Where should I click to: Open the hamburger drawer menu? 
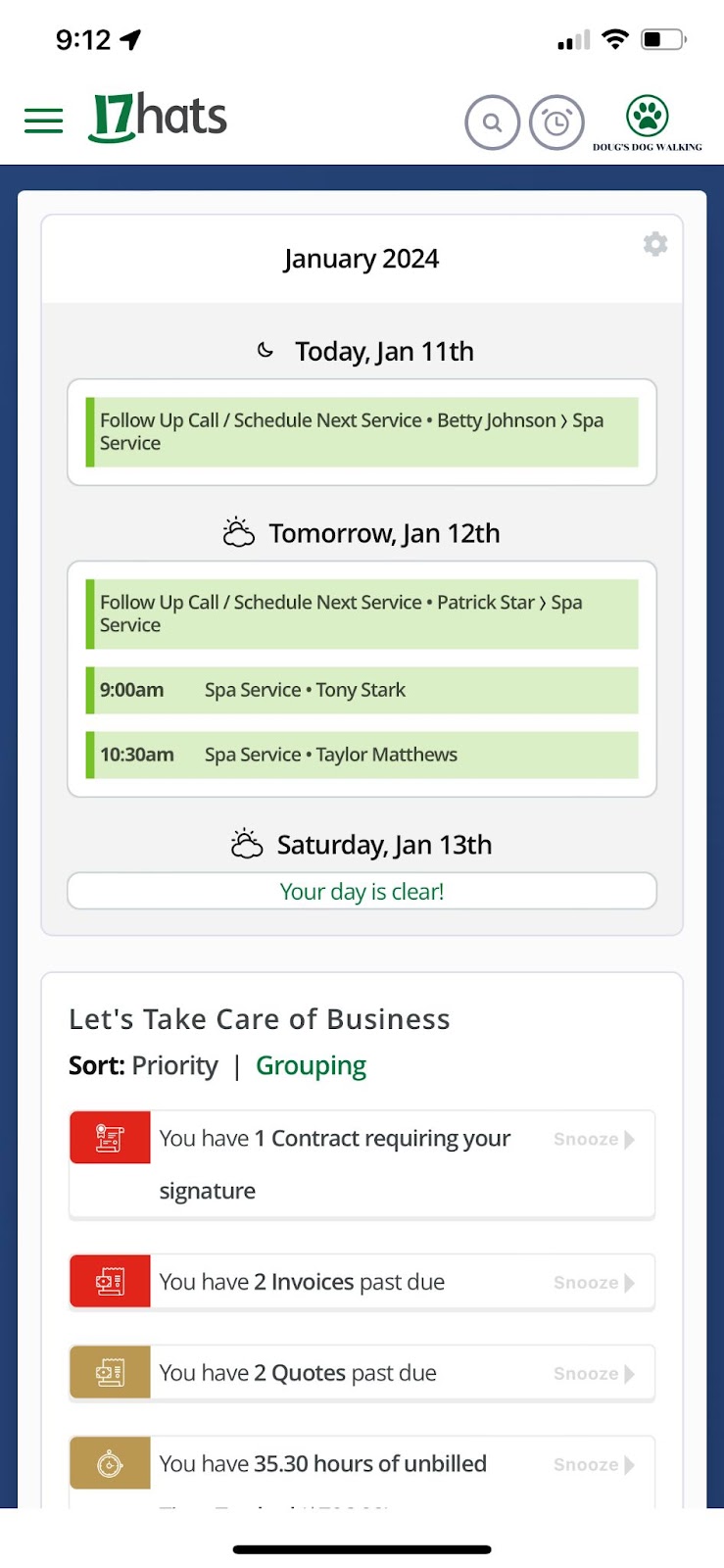pyautogui.click(x=43, y=121)
